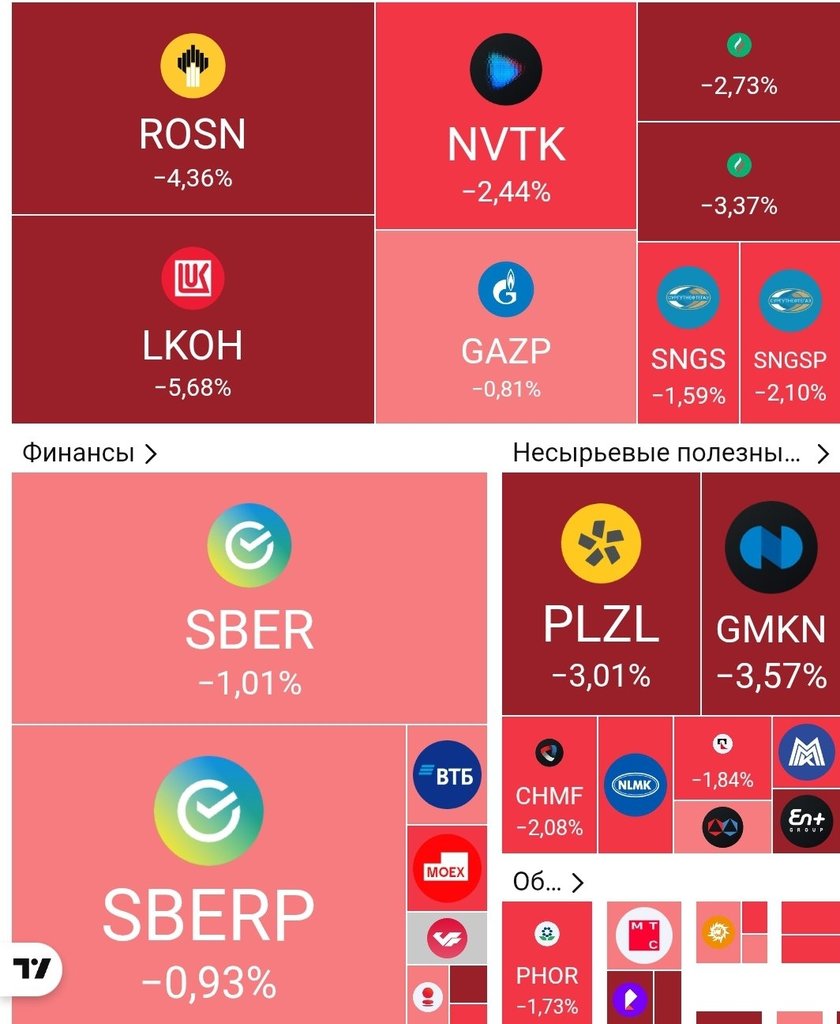Viewport: 840px width, 1024px height.
Task: Open the NLMK logo tile
Action: (635, 785)
